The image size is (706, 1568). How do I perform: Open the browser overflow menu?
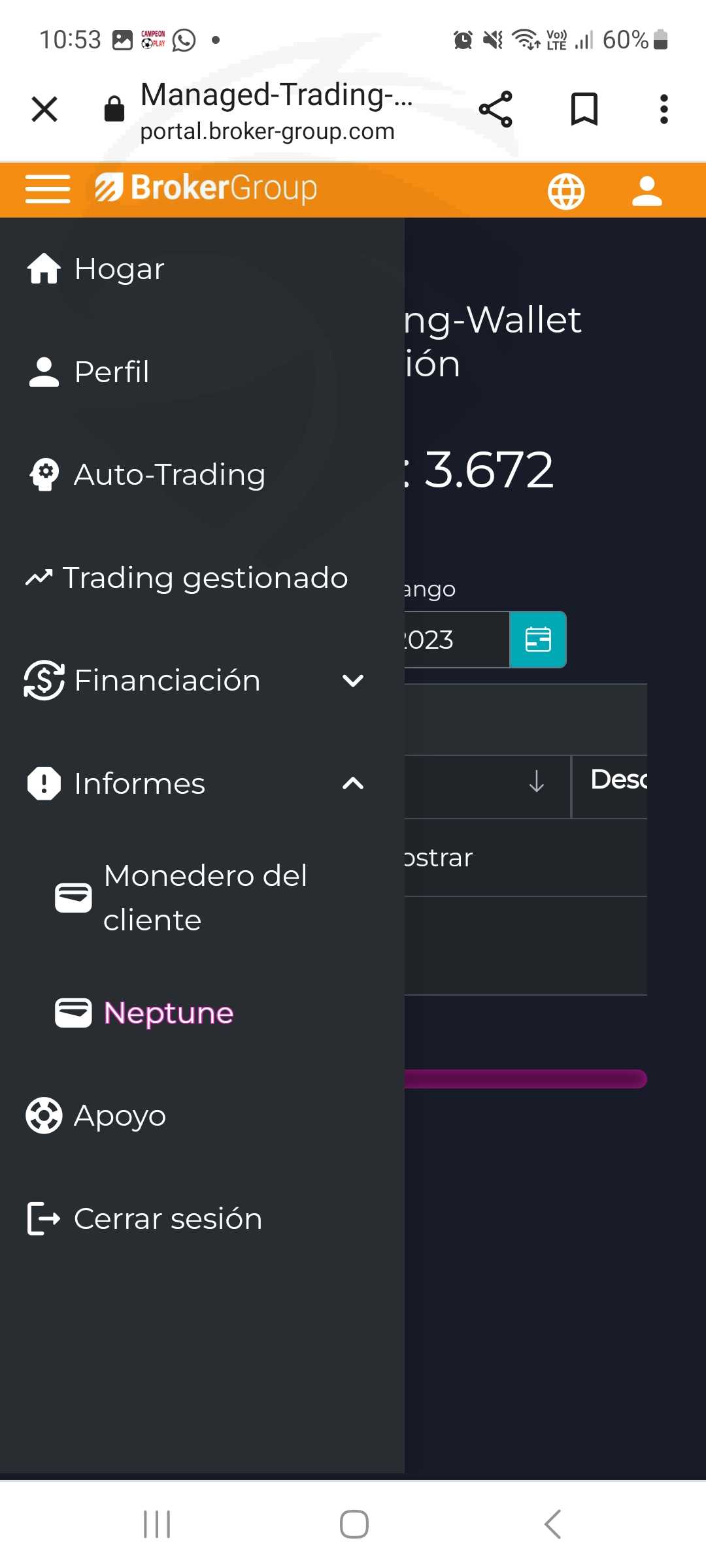click(x=664, y=109)
